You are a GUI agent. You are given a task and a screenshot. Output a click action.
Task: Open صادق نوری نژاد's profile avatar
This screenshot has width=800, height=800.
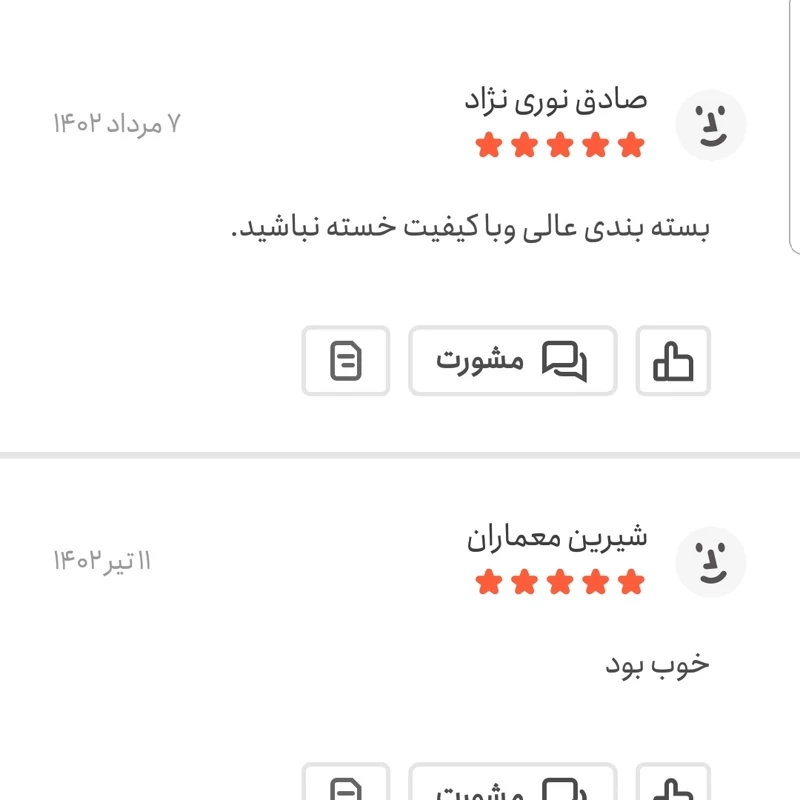pos(711,125)
